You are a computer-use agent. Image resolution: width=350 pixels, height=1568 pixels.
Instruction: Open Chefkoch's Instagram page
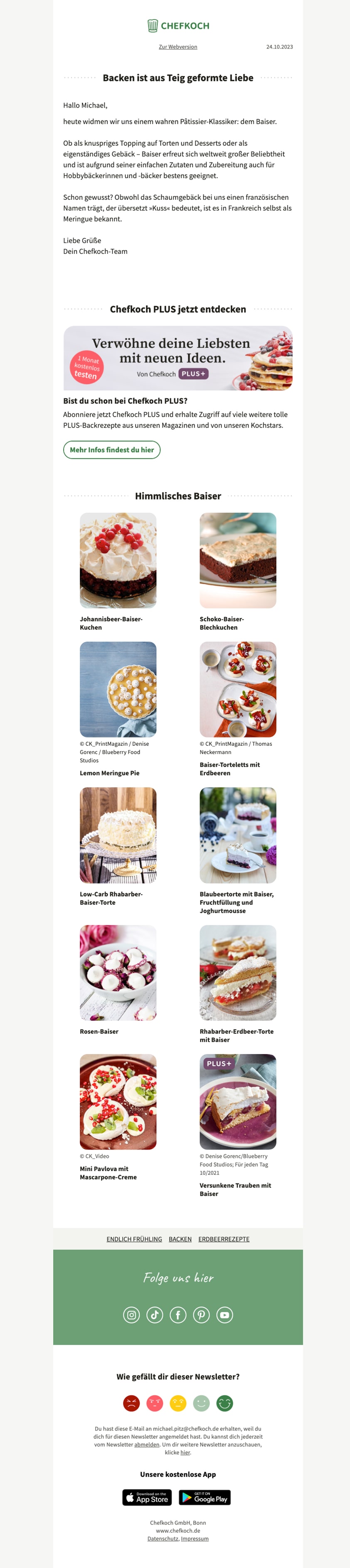click(x=131, y=1315)
